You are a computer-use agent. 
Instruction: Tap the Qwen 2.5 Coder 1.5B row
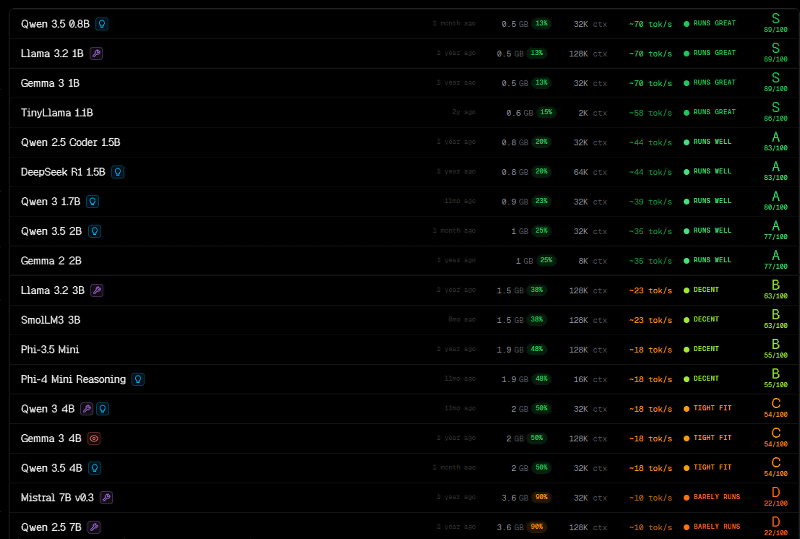[70, 142]
